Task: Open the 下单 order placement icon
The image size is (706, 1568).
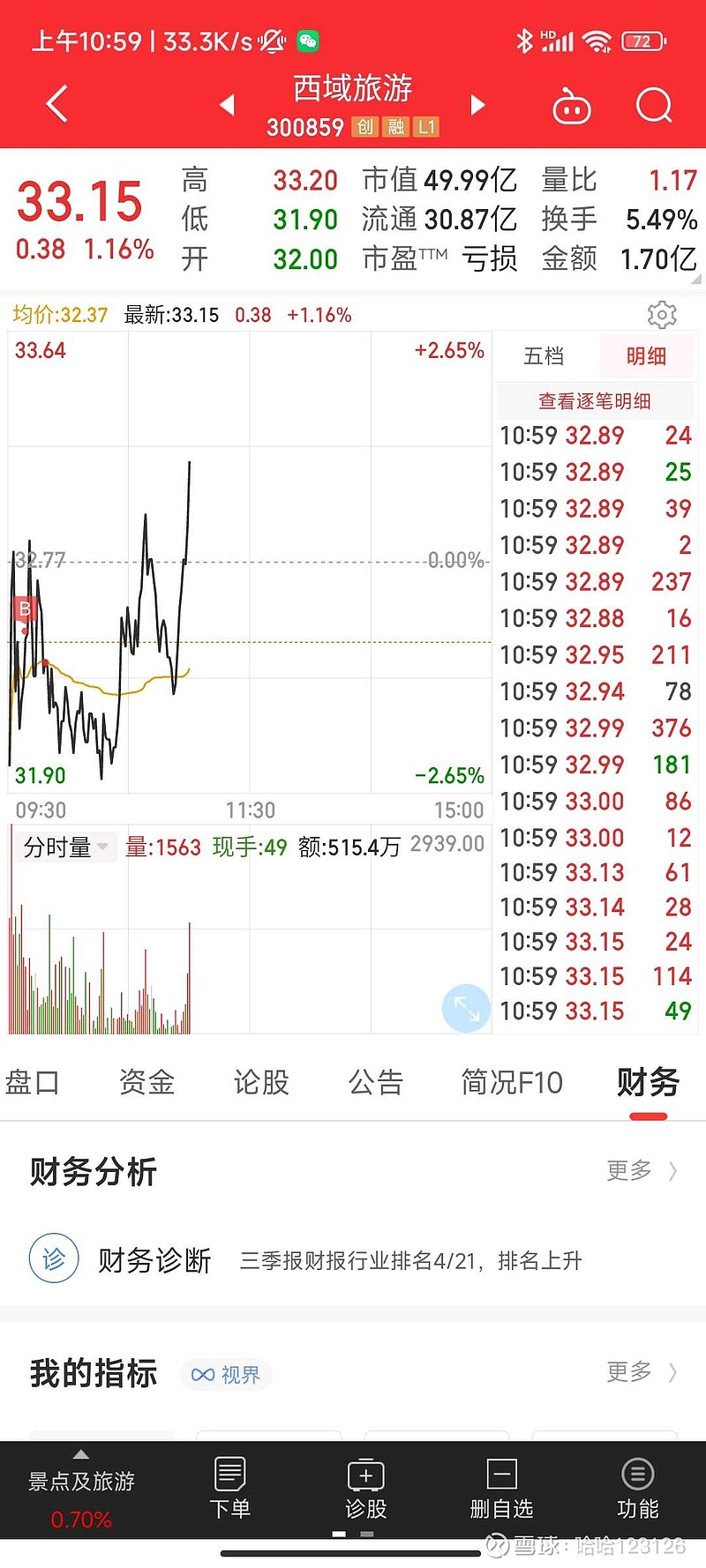Action: (229, 1490)
